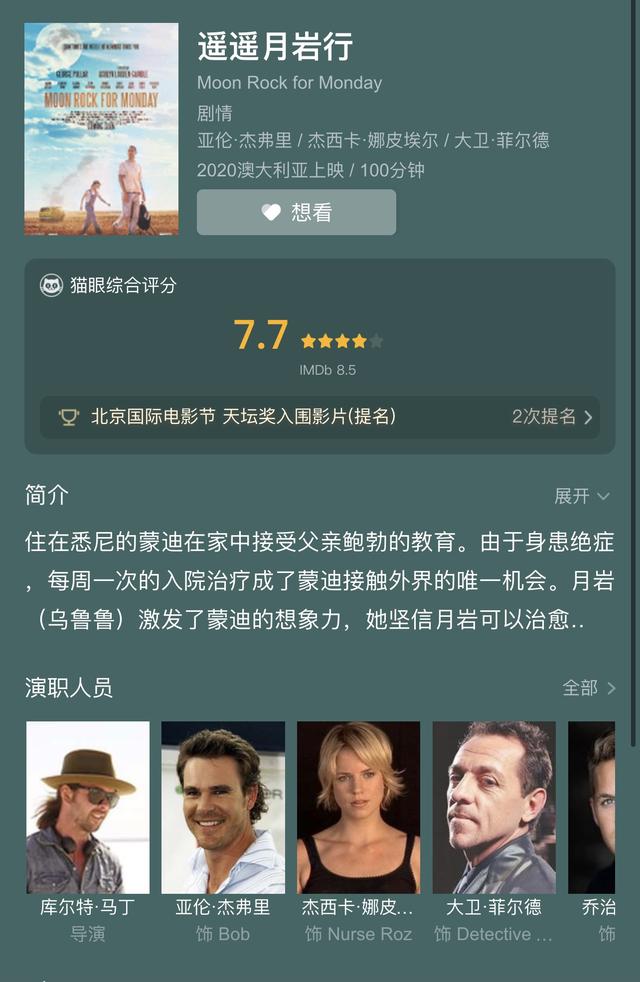This screenshot has width=640, height=982.
Task: Expand the 简介 synopsis with 展开
Action: pos(581,496)
